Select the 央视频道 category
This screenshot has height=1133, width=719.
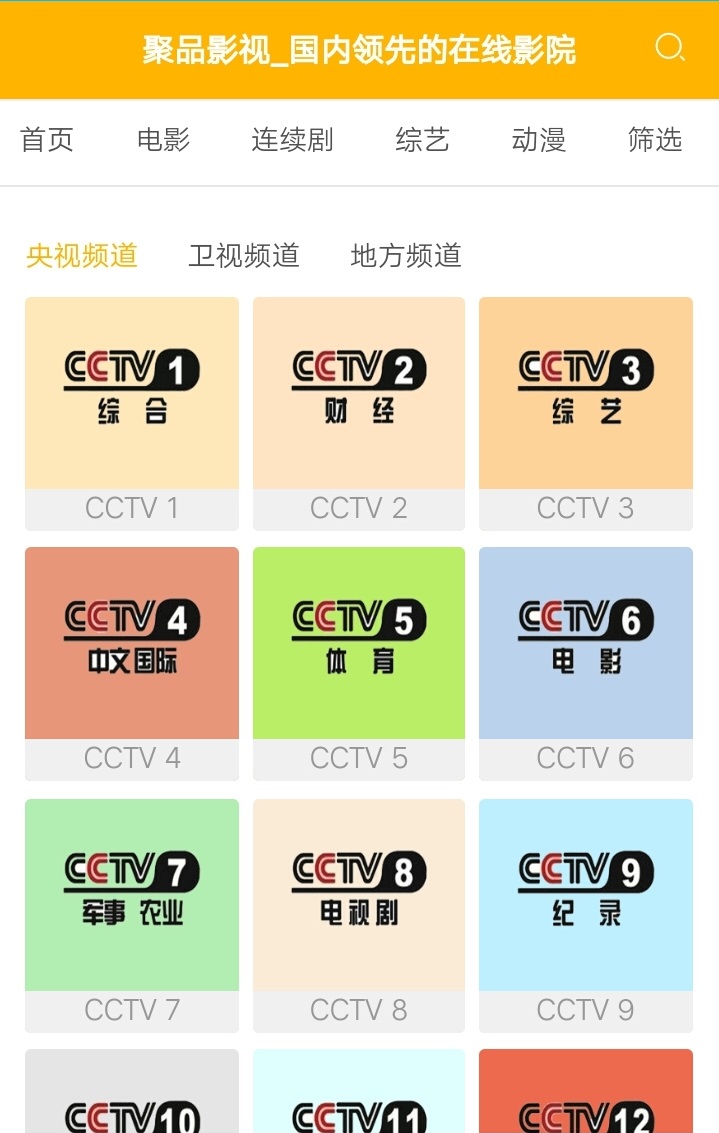(x=82, y=256)
